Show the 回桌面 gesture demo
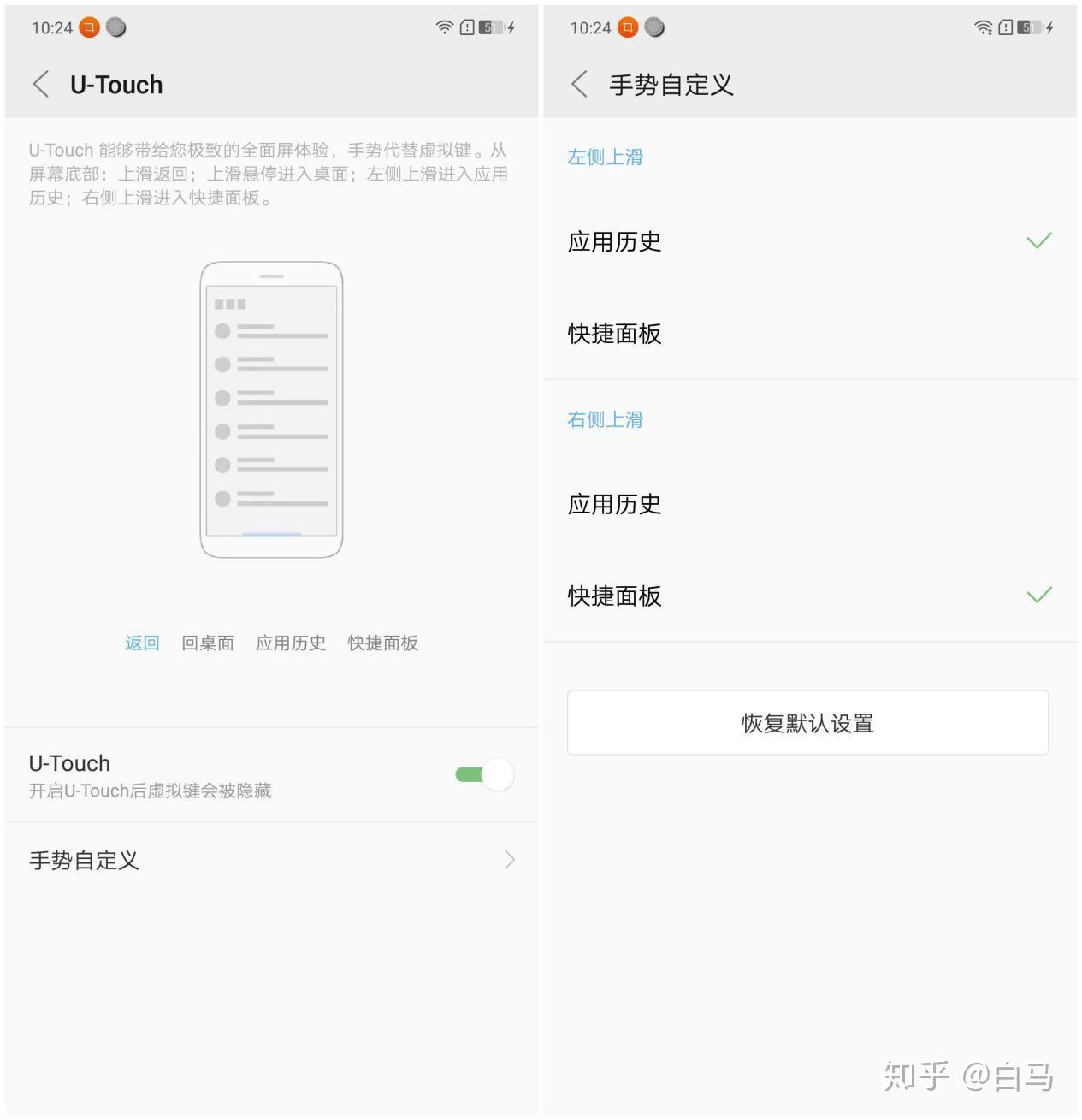 208,643
